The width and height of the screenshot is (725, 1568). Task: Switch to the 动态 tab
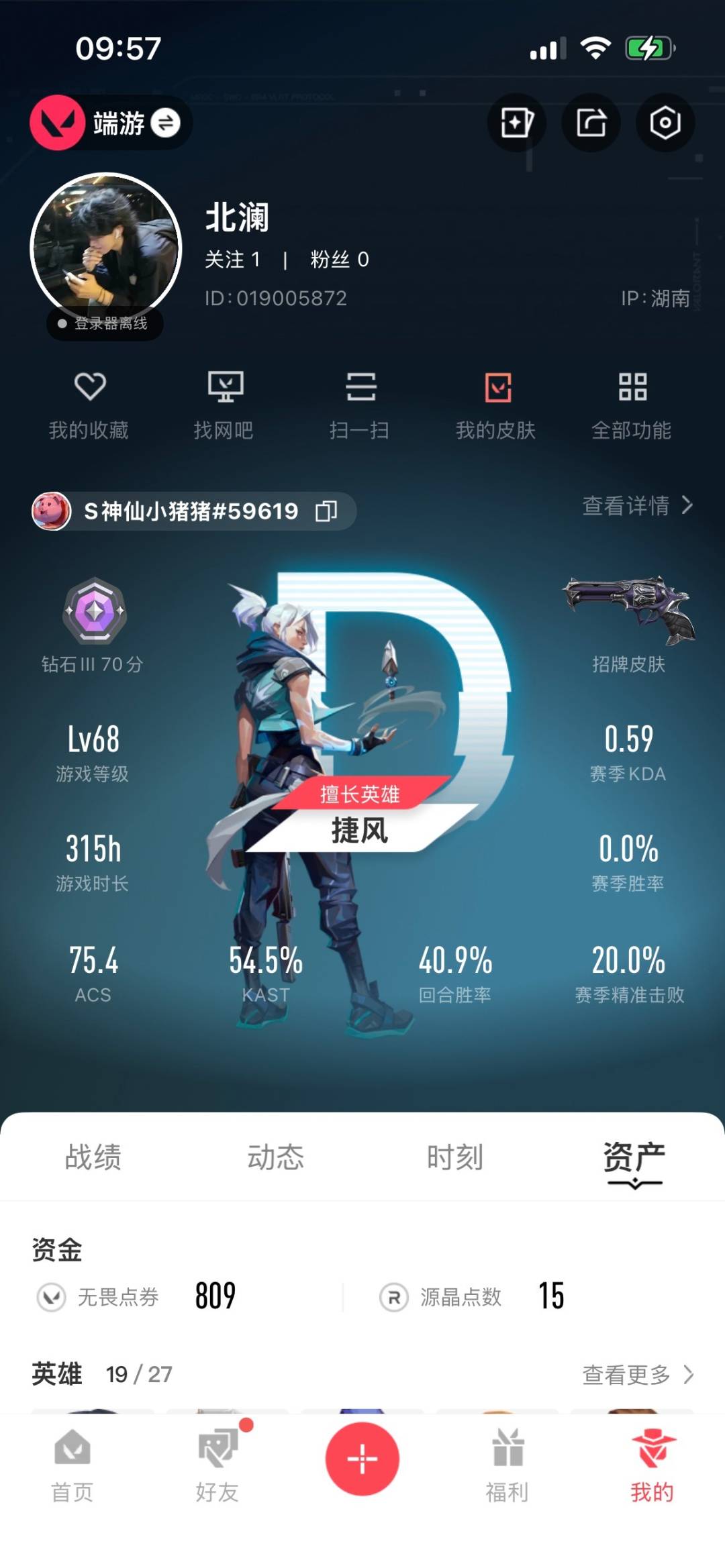click(275, 1157)
